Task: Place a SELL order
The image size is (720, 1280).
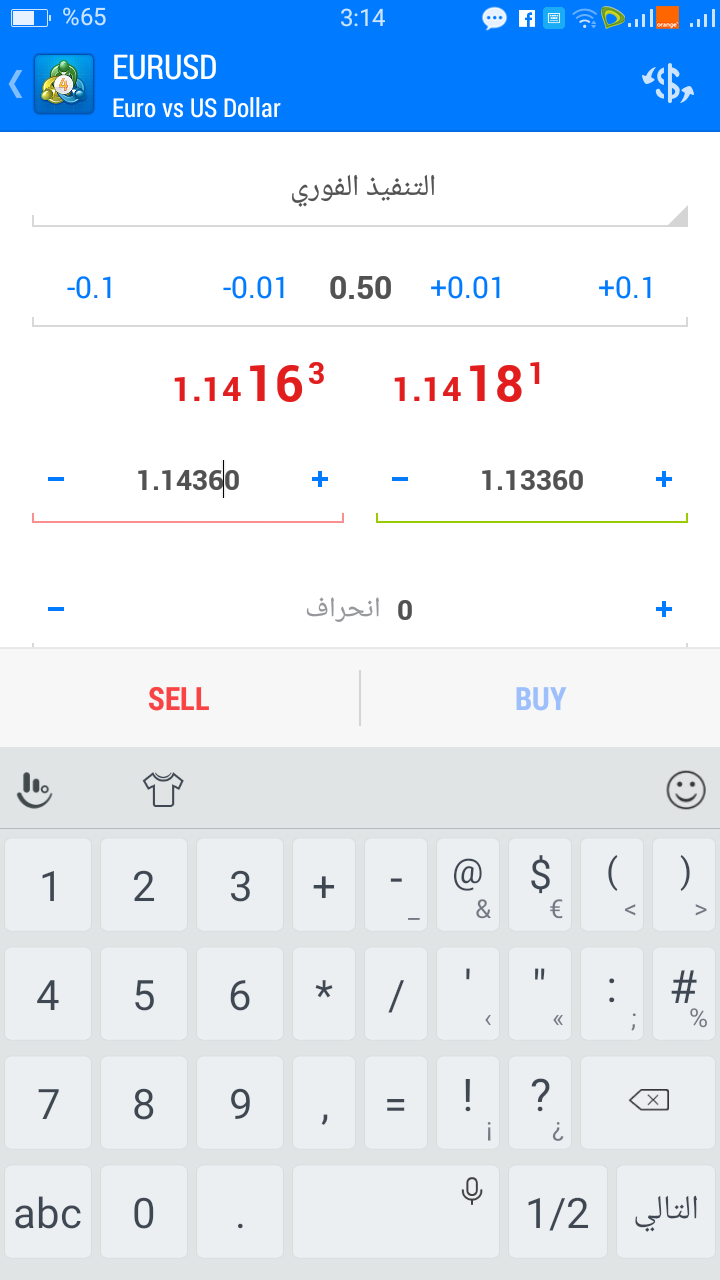Action: click(x=179, y=698)
